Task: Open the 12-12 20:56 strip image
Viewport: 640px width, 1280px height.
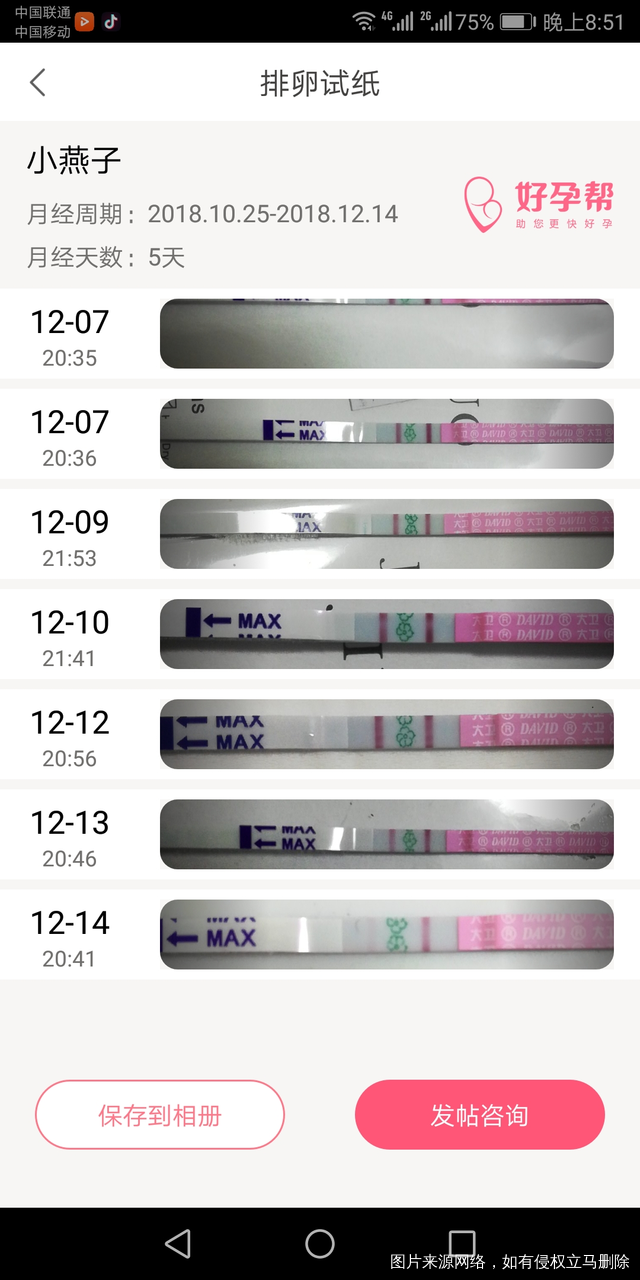Action: click(x=386, y=734)
